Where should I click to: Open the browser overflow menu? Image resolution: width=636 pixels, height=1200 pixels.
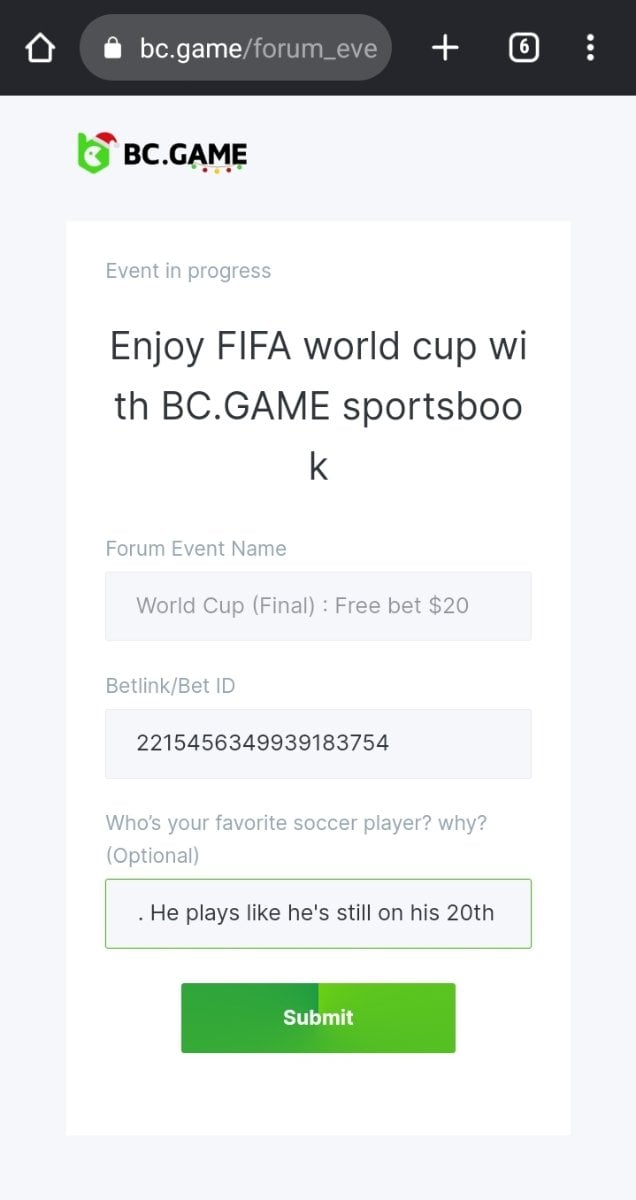coord(591,48)
